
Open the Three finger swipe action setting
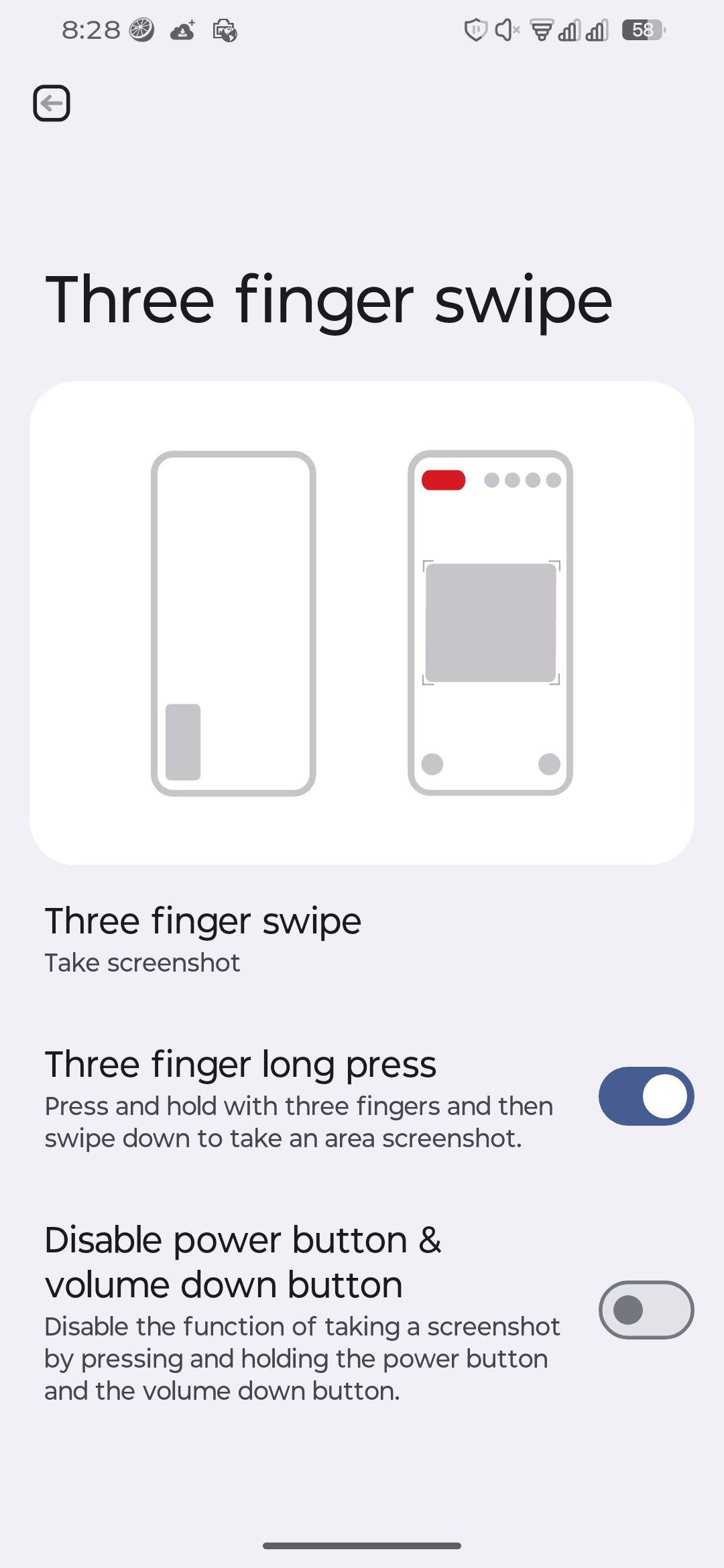click(x=202, y=938)
